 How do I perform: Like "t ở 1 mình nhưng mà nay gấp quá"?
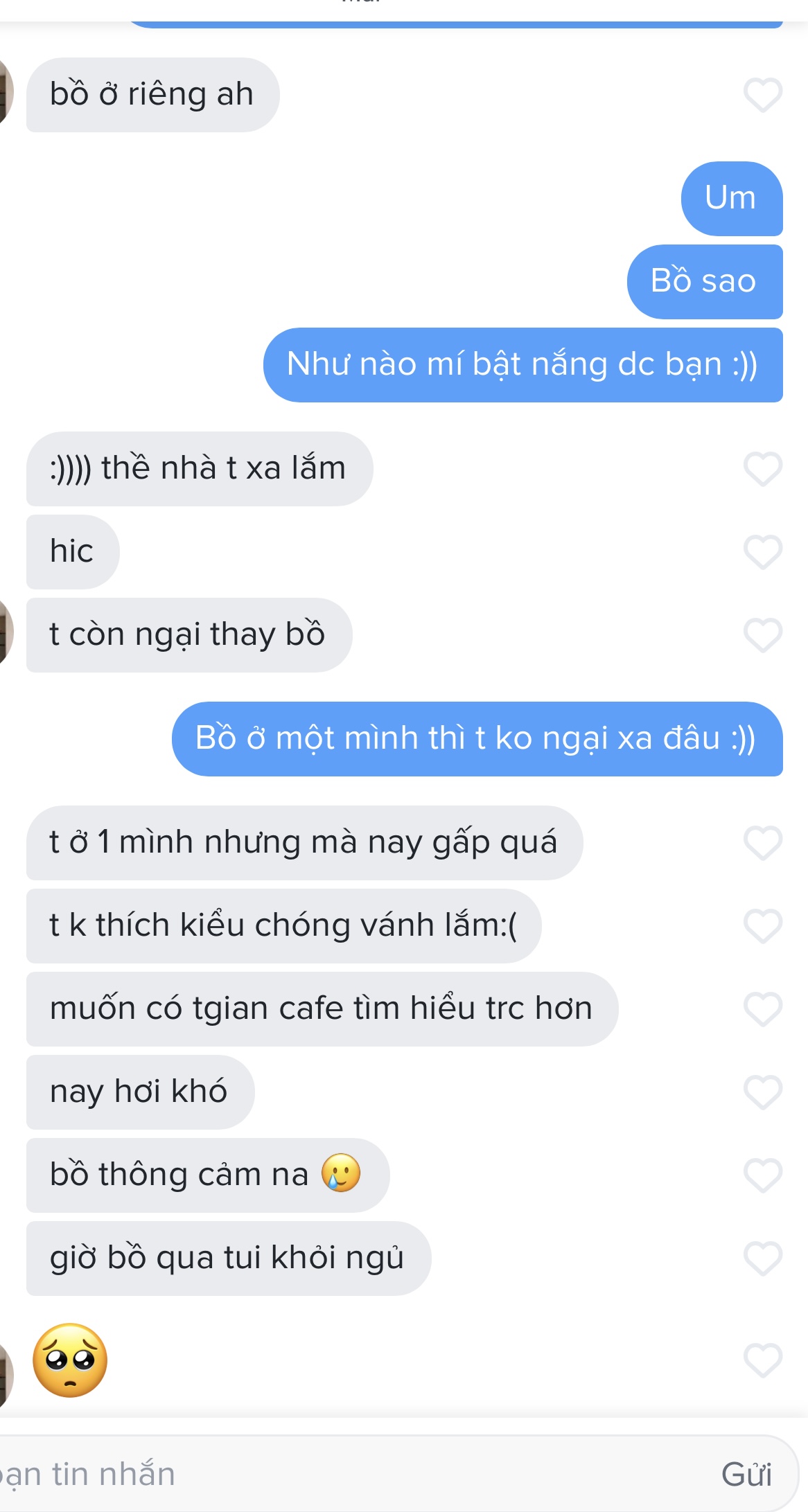tap(762, 843)
